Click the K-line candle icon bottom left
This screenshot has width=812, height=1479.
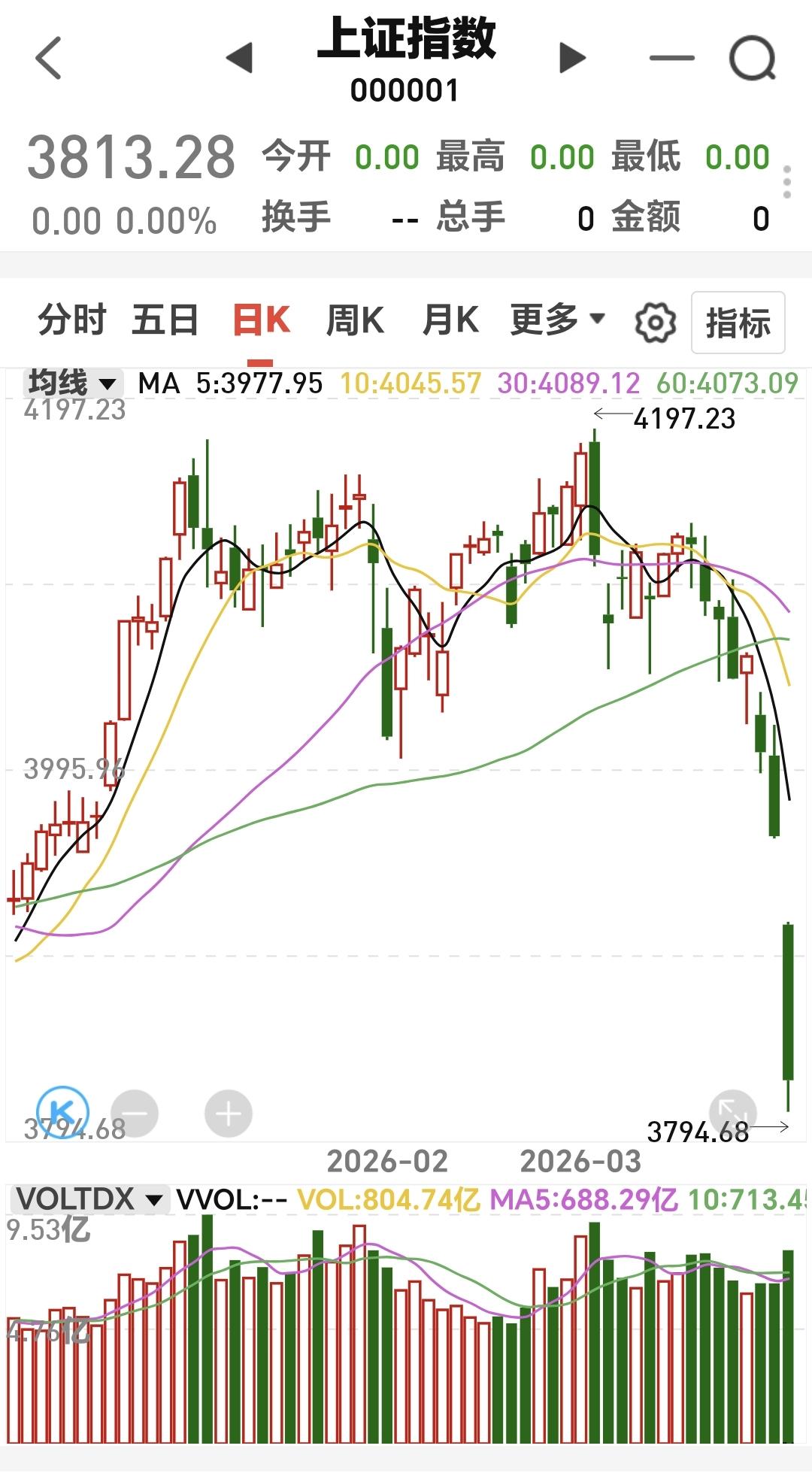(62, 1113)
